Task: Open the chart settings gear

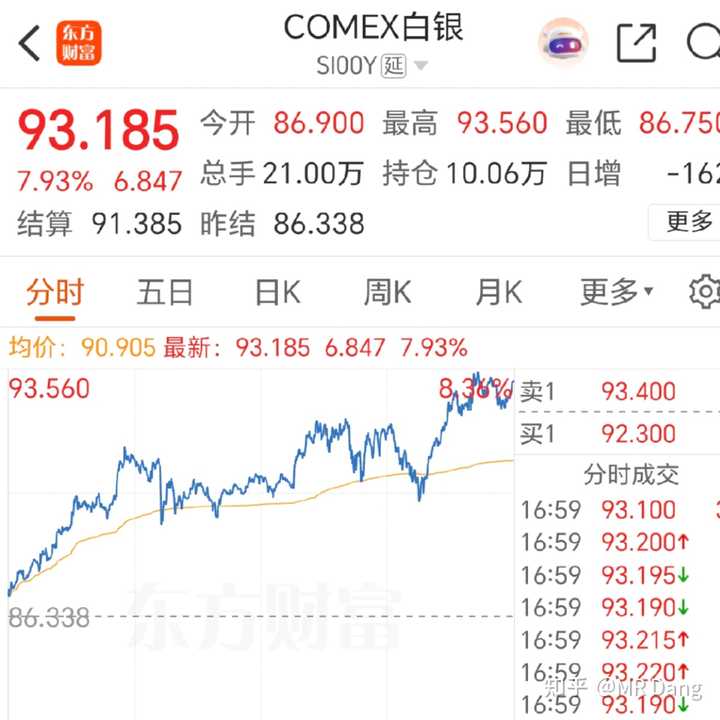Action: [704, 291]
